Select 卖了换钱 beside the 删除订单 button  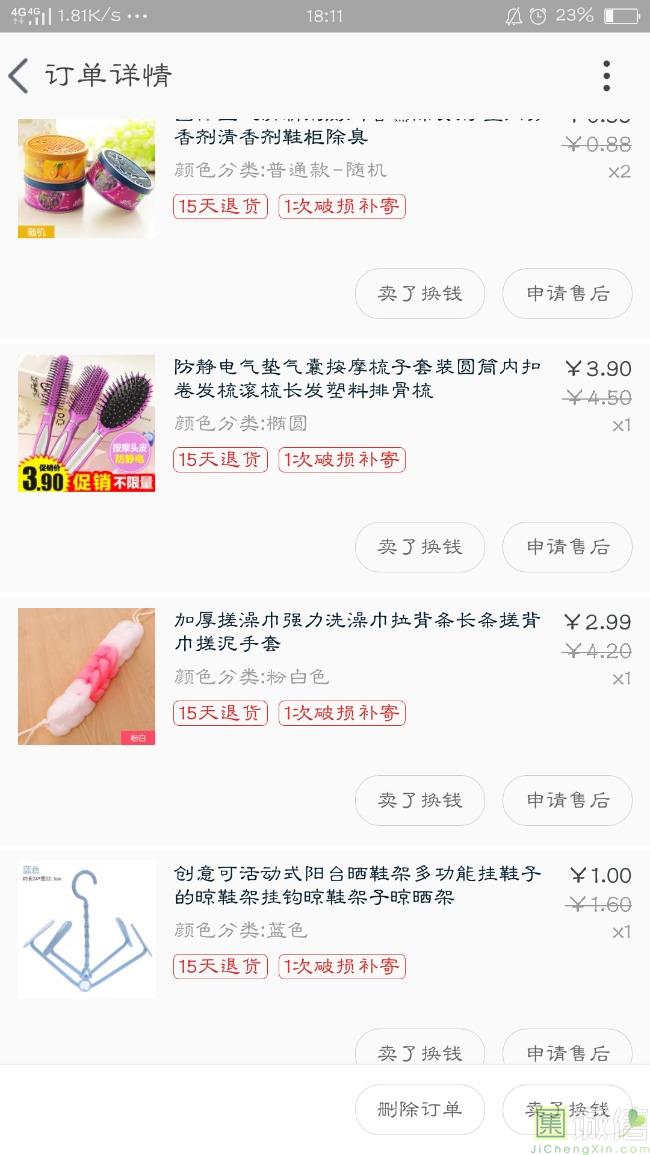click(567, 1109)
